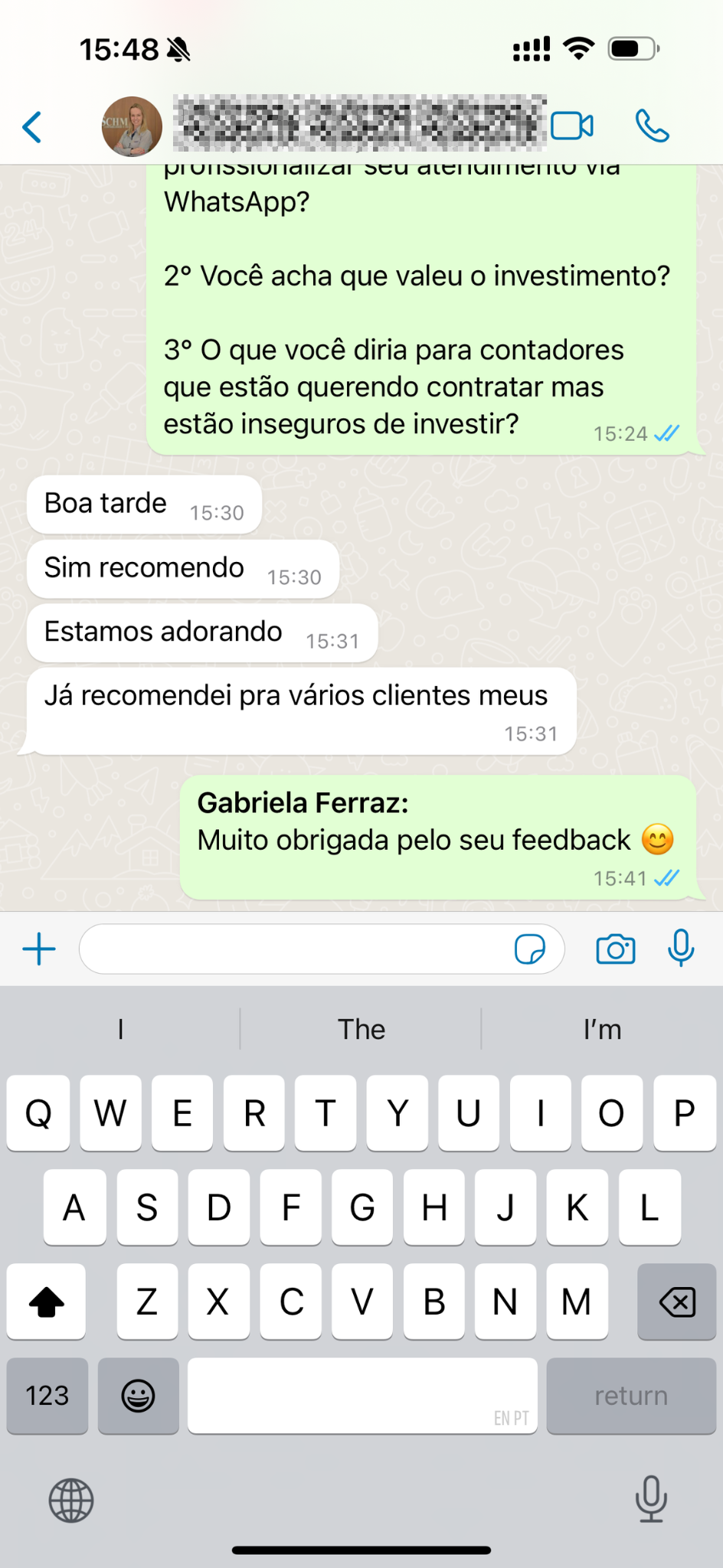Select the 'The' predictive text suggestion

361,1029
